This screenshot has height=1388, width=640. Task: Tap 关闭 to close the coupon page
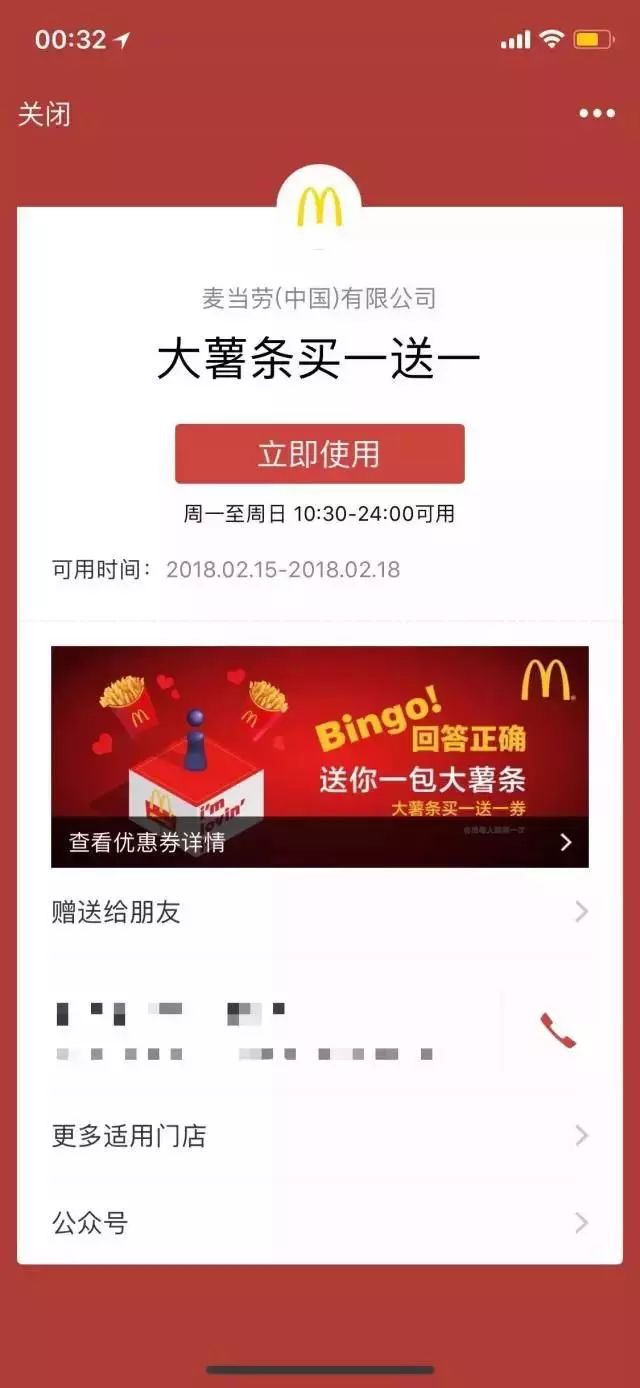[44, 114]
